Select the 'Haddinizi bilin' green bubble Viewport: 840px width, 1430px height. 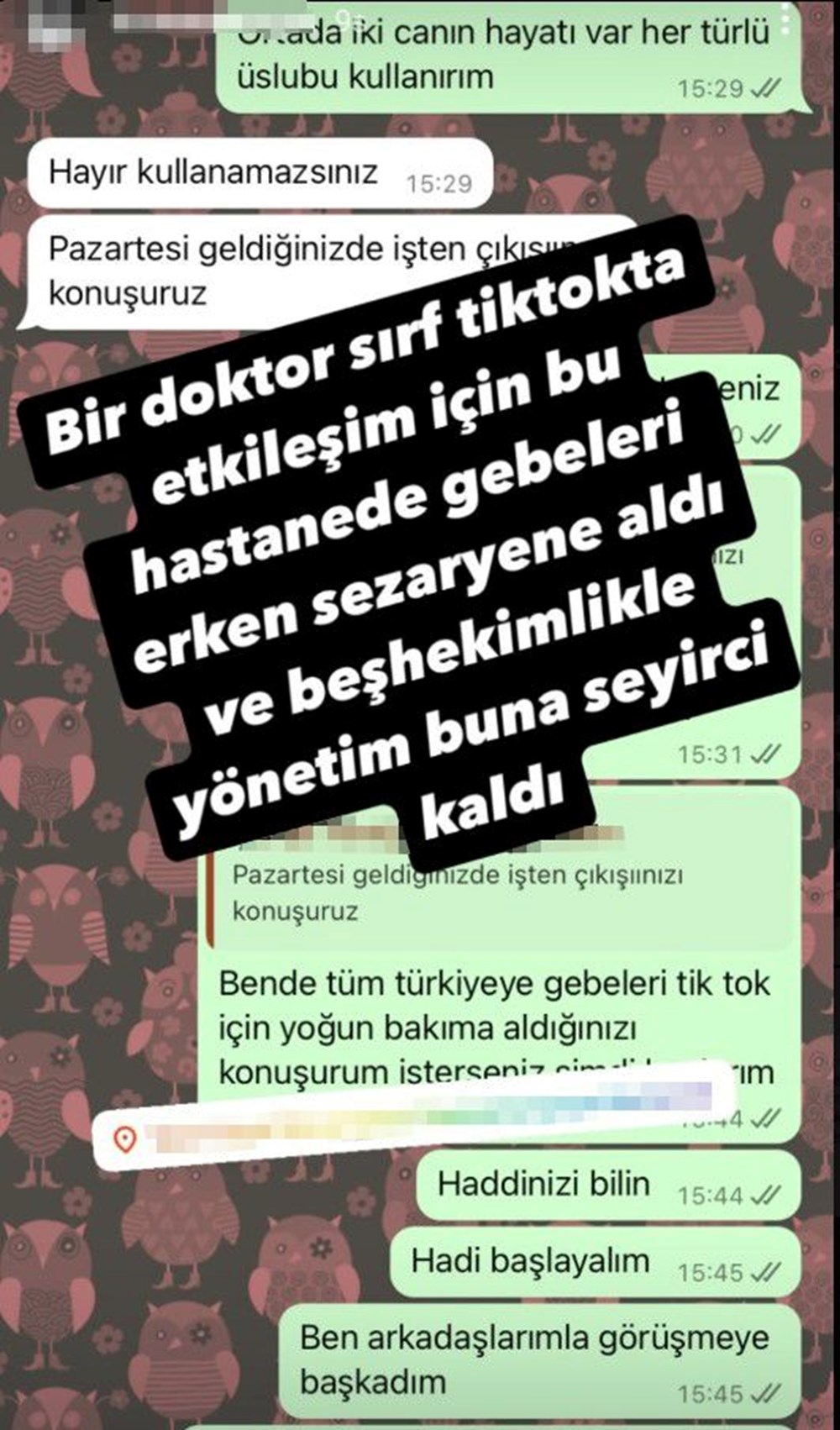click(x=540, y=1184)
